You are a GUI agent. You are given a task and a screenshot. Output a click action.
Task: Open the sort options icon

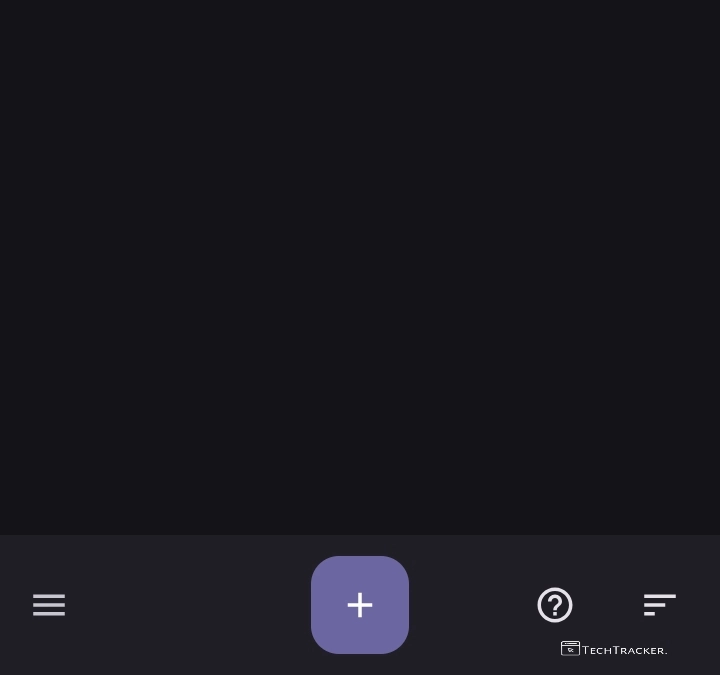[x=660, y=605]
